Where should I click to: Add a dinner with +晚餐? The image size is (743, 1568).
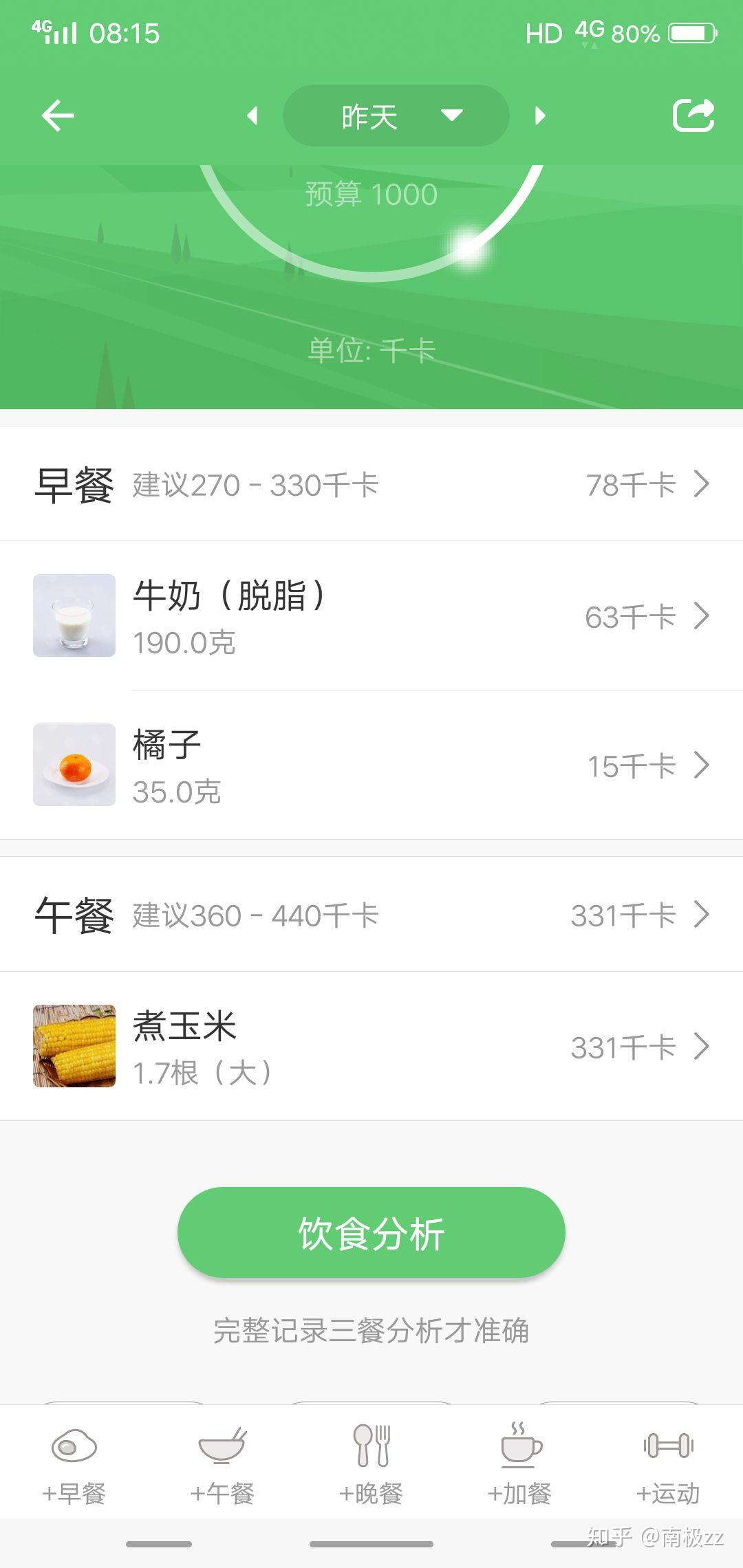(371, 1463)
